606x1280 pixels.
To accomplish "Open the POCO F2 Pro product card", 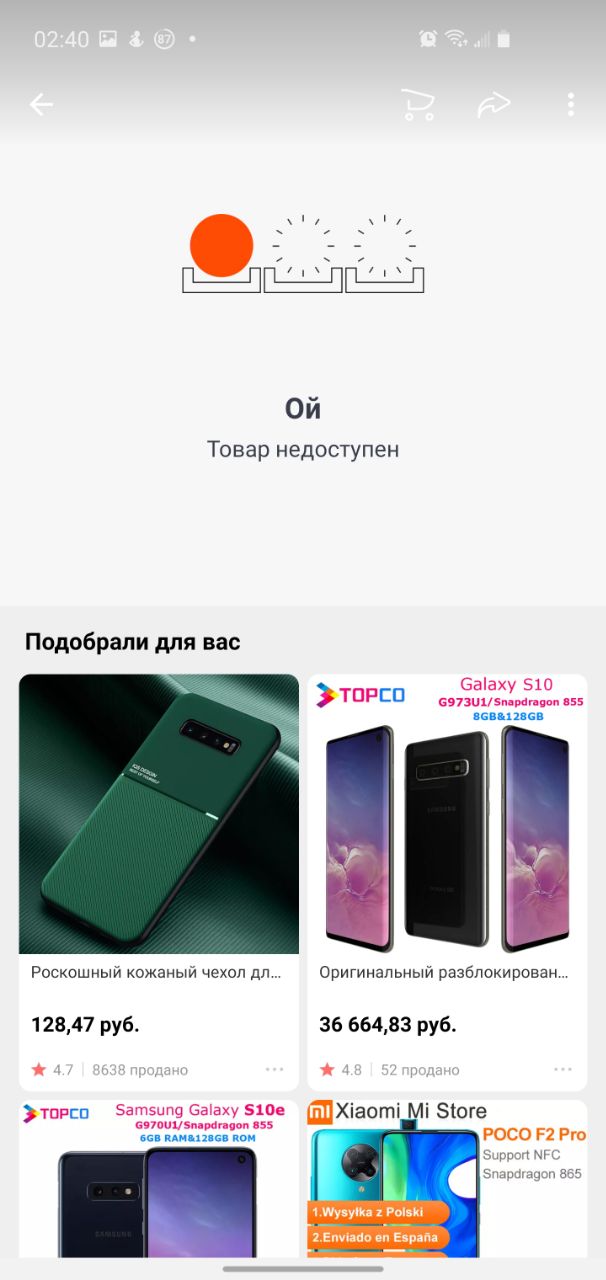I will (447, 1180).
